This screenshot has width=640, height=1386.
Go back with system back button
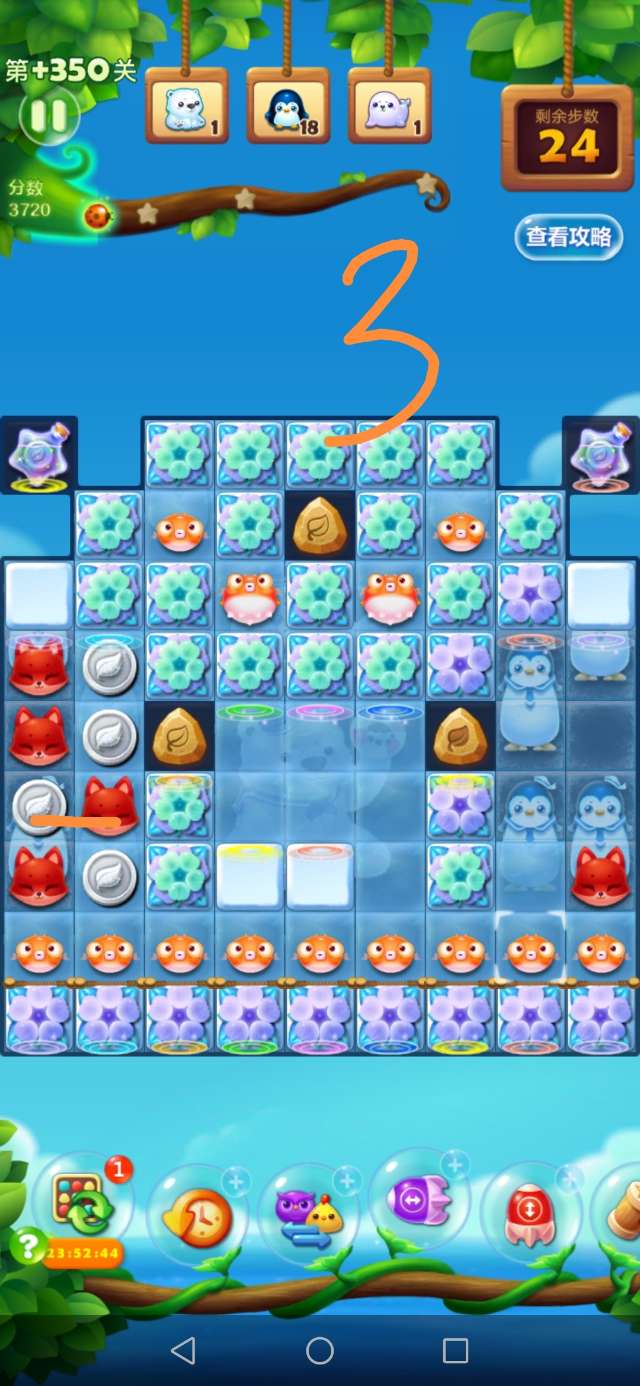coord(183,1351)
